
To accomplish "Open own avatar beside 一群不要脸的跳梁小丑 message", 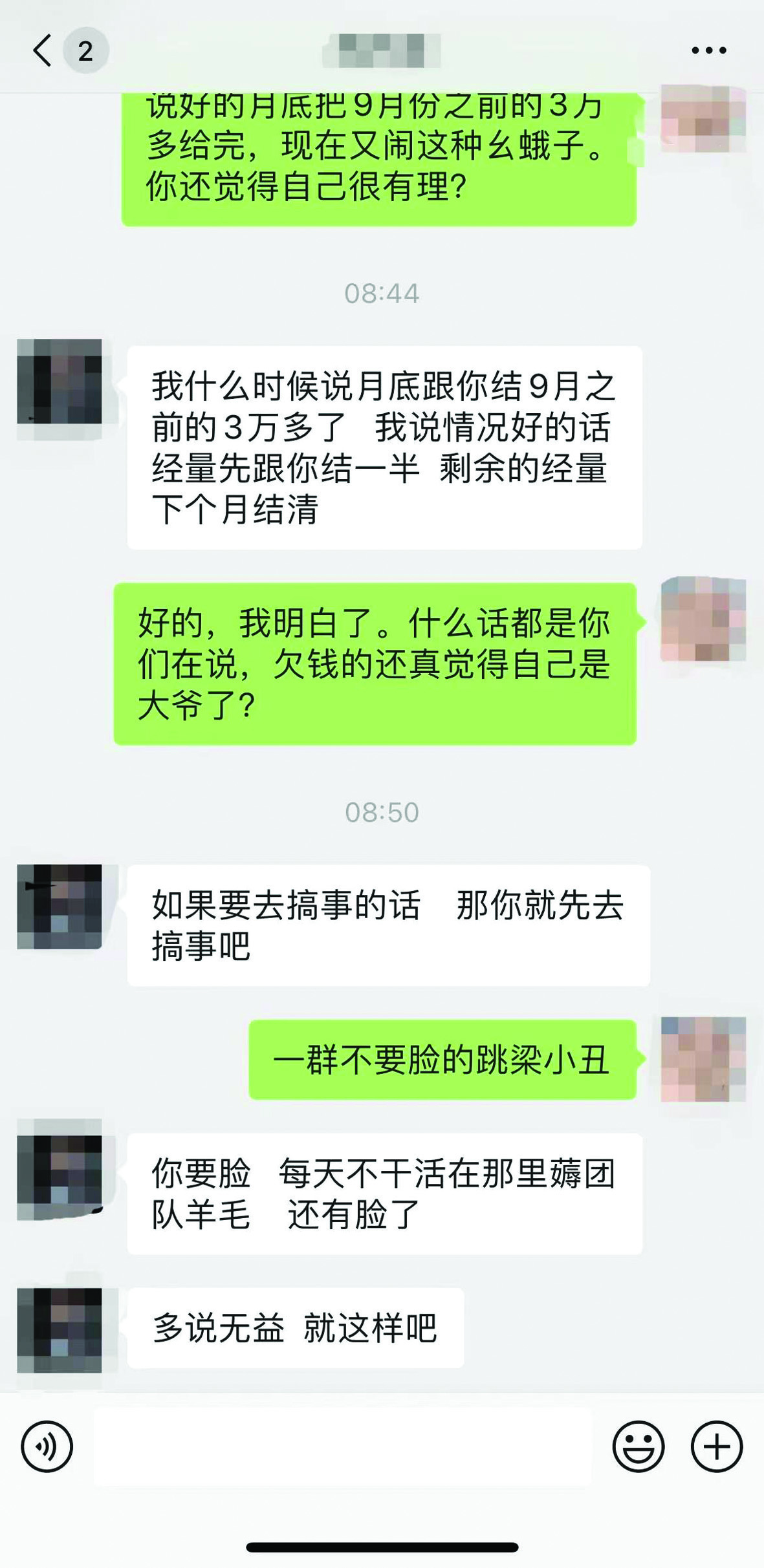I will point(703,1059).
